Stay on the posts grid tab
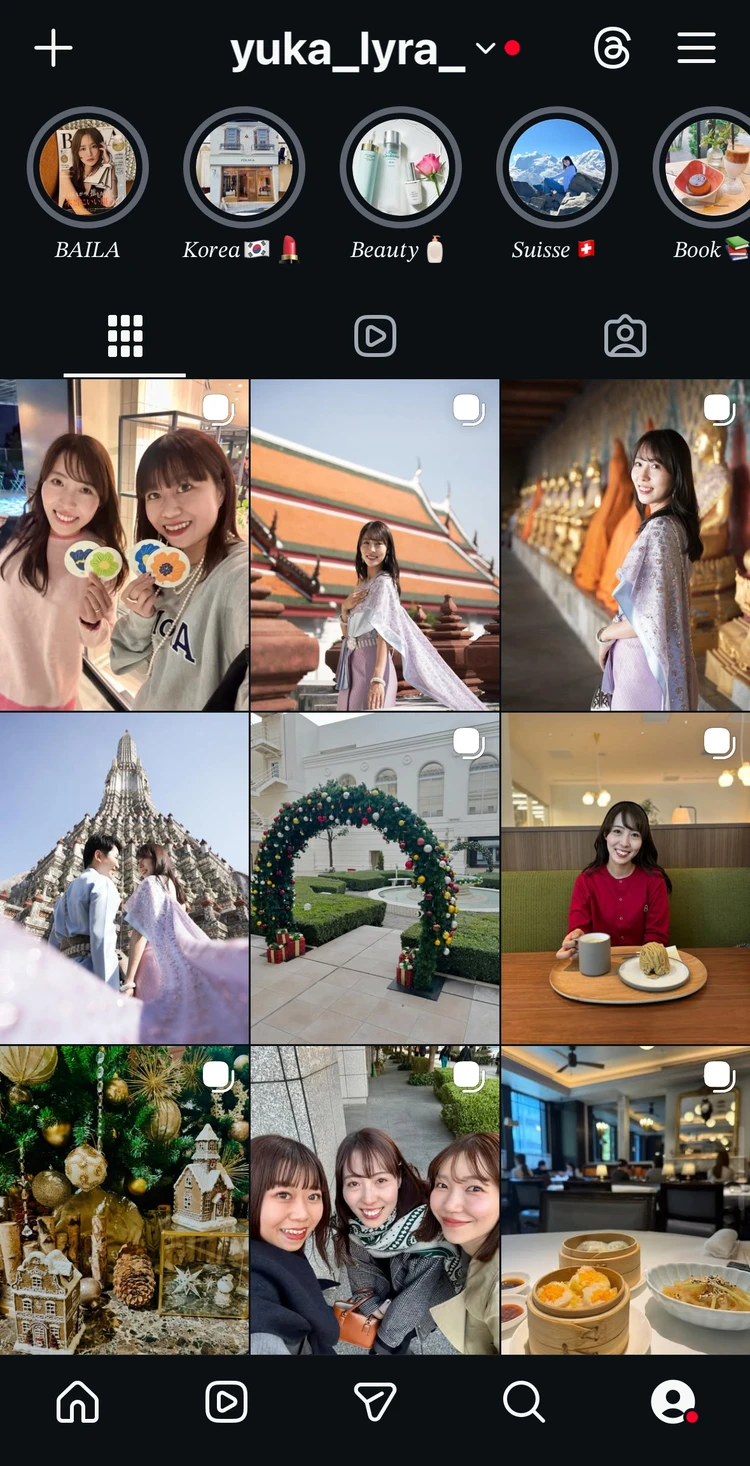Image resolution: width=750 pixels, height=1466 pixels. tap(124, 337)
